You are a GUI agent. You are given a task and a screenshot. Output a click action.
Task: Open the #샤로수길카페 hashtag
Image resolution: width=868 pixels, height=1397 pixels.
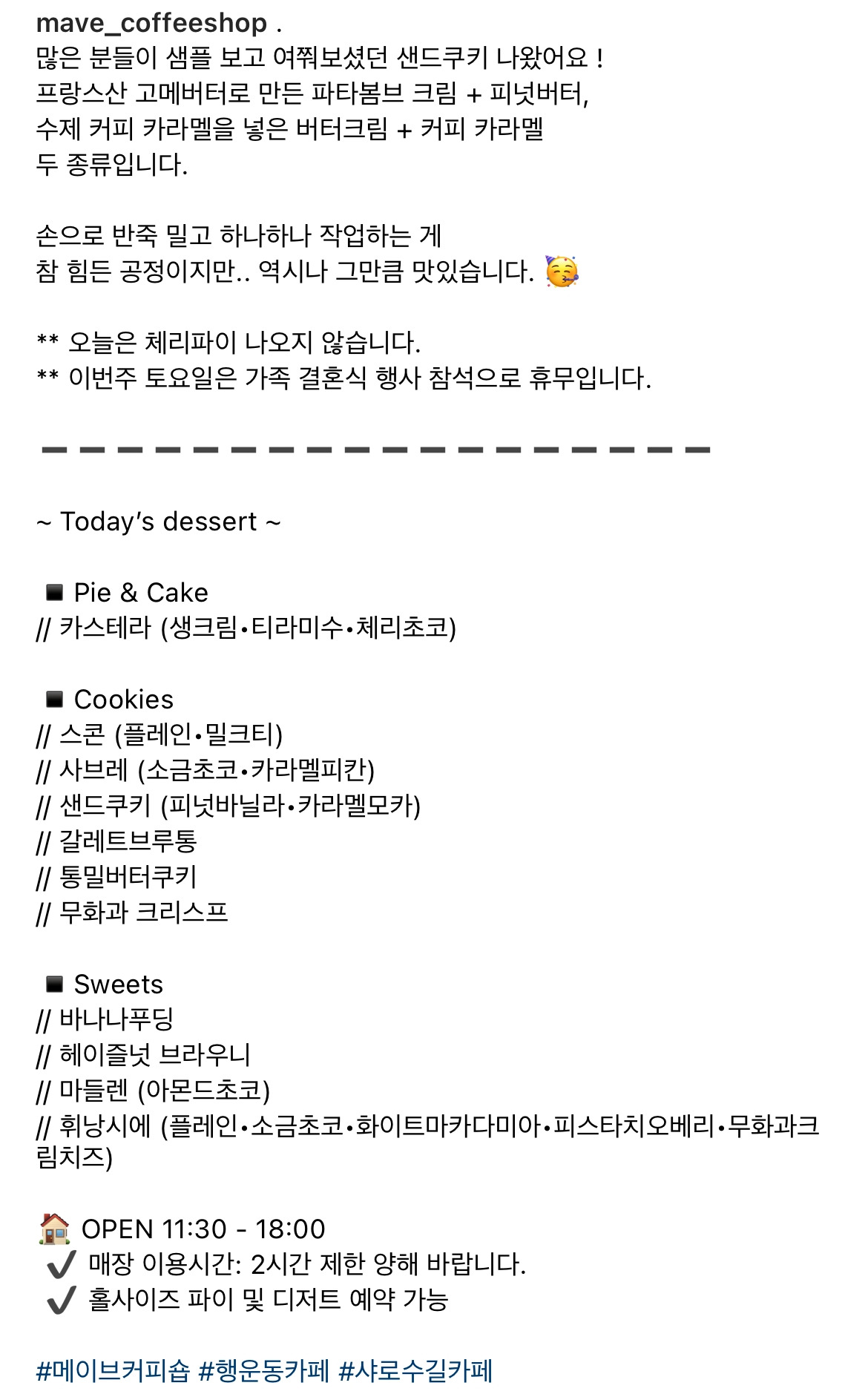(x=415, y=1370)
